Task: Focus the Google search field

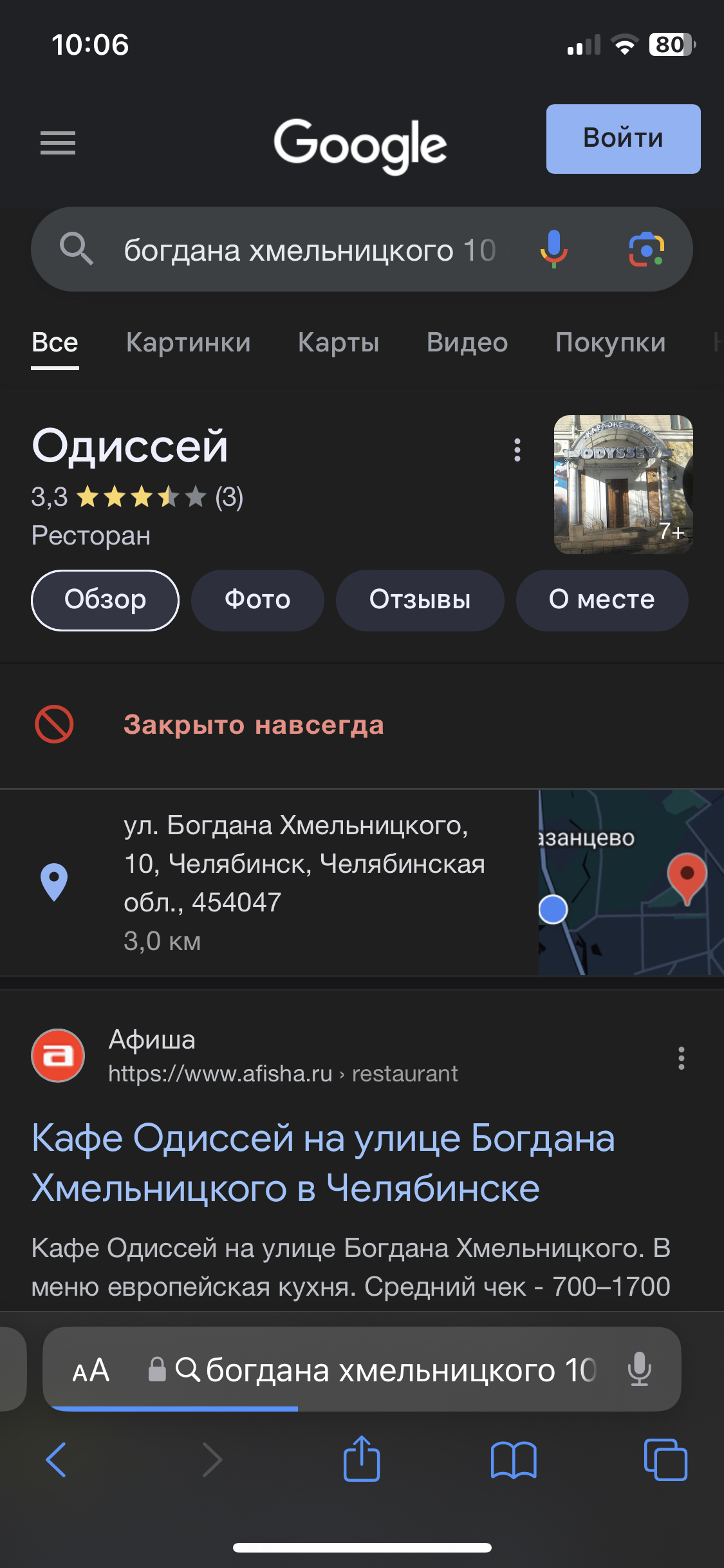Action: 309,250
